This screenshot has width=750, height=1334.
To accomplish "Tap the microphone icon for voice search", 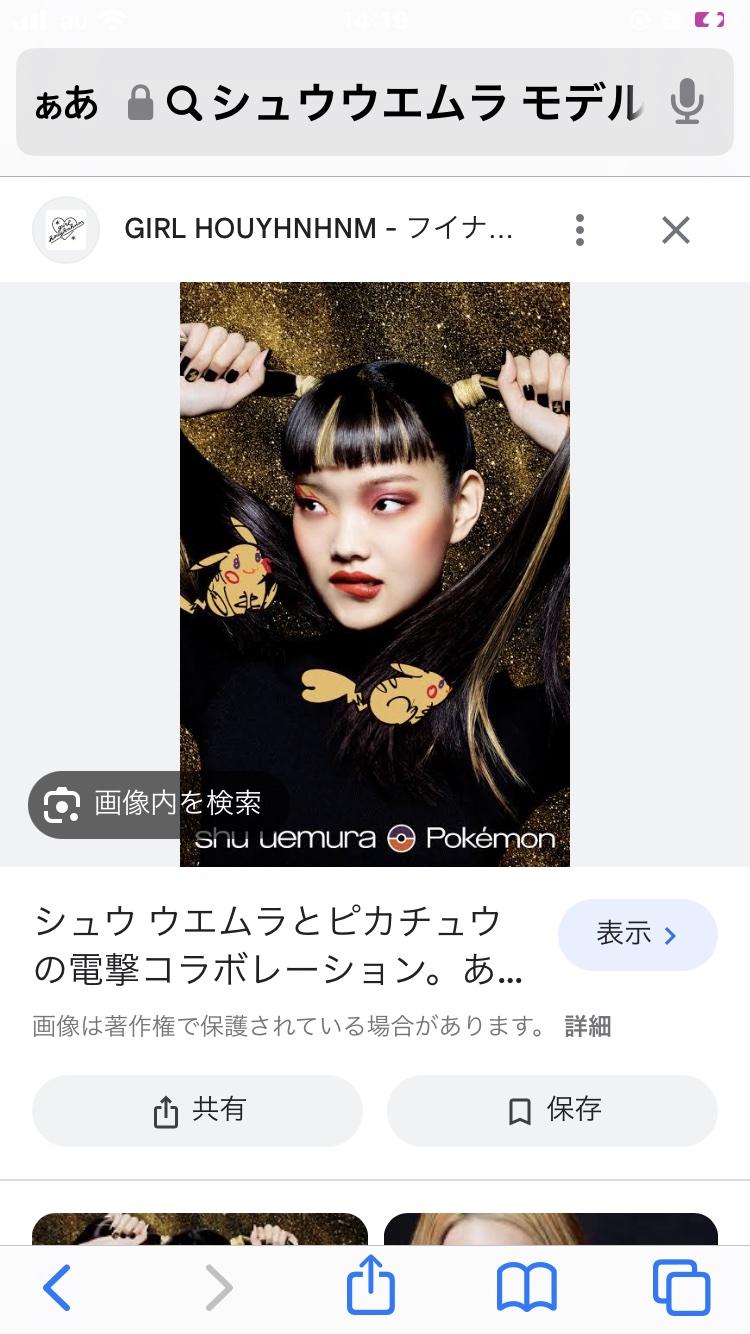I will click(687, 101).
